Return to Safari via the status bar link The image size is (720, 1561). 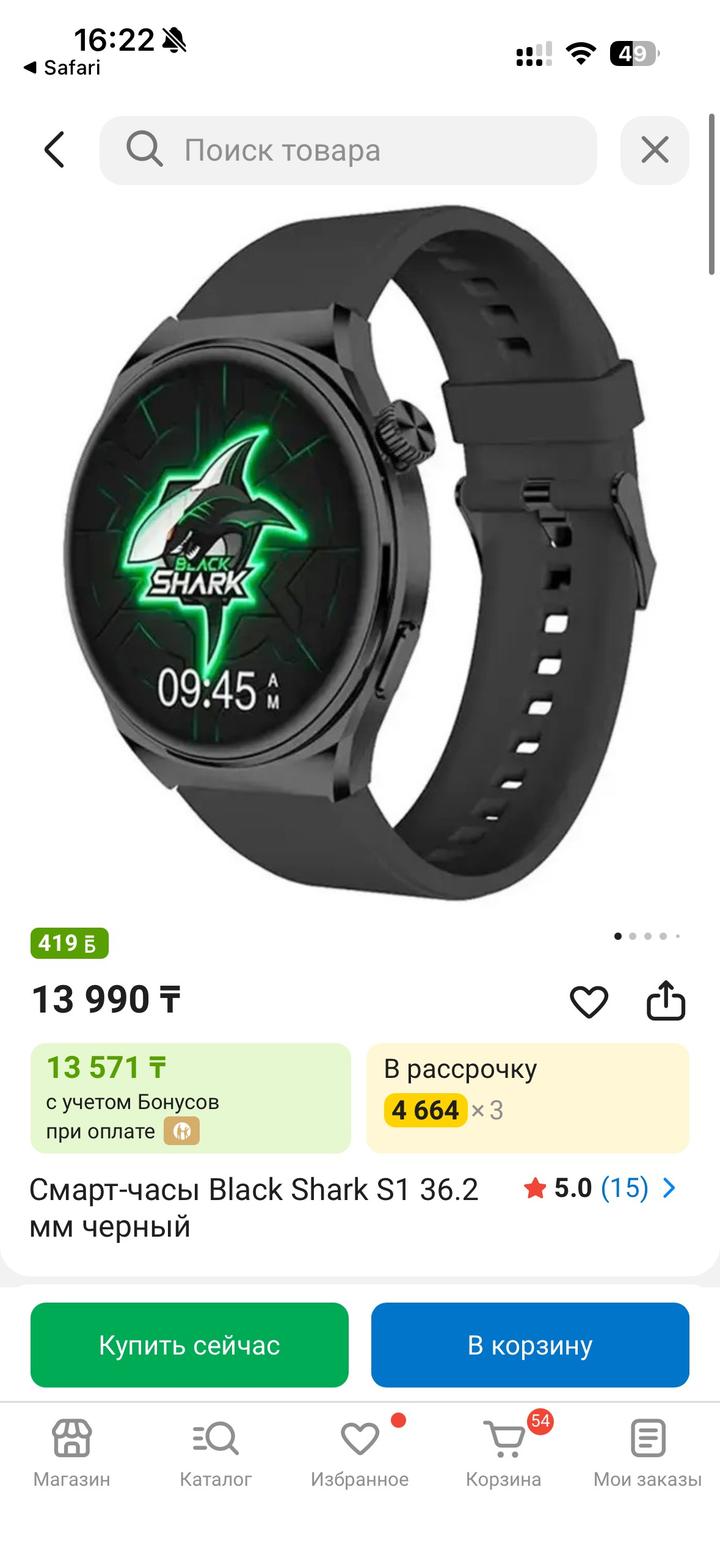pos(62,68)
